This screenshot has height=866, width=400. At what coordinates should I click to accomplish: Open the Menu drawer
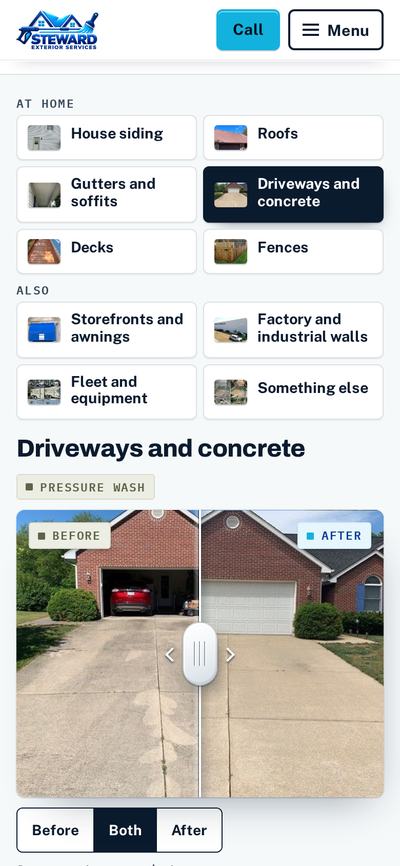click(x=336, y=30)
